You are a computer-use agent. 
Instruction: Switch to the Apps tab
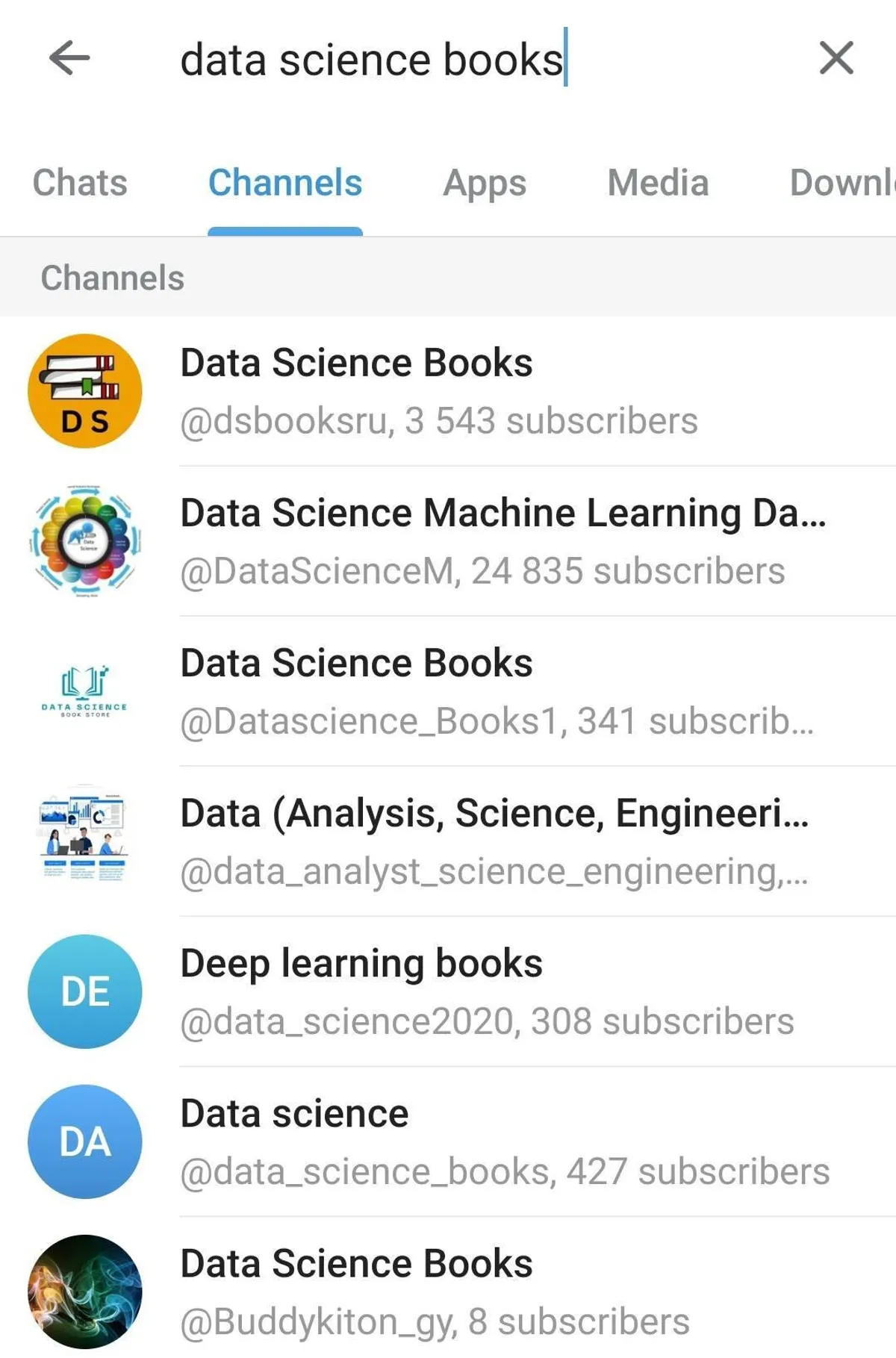pyautogui.click(x=485, y=183)
